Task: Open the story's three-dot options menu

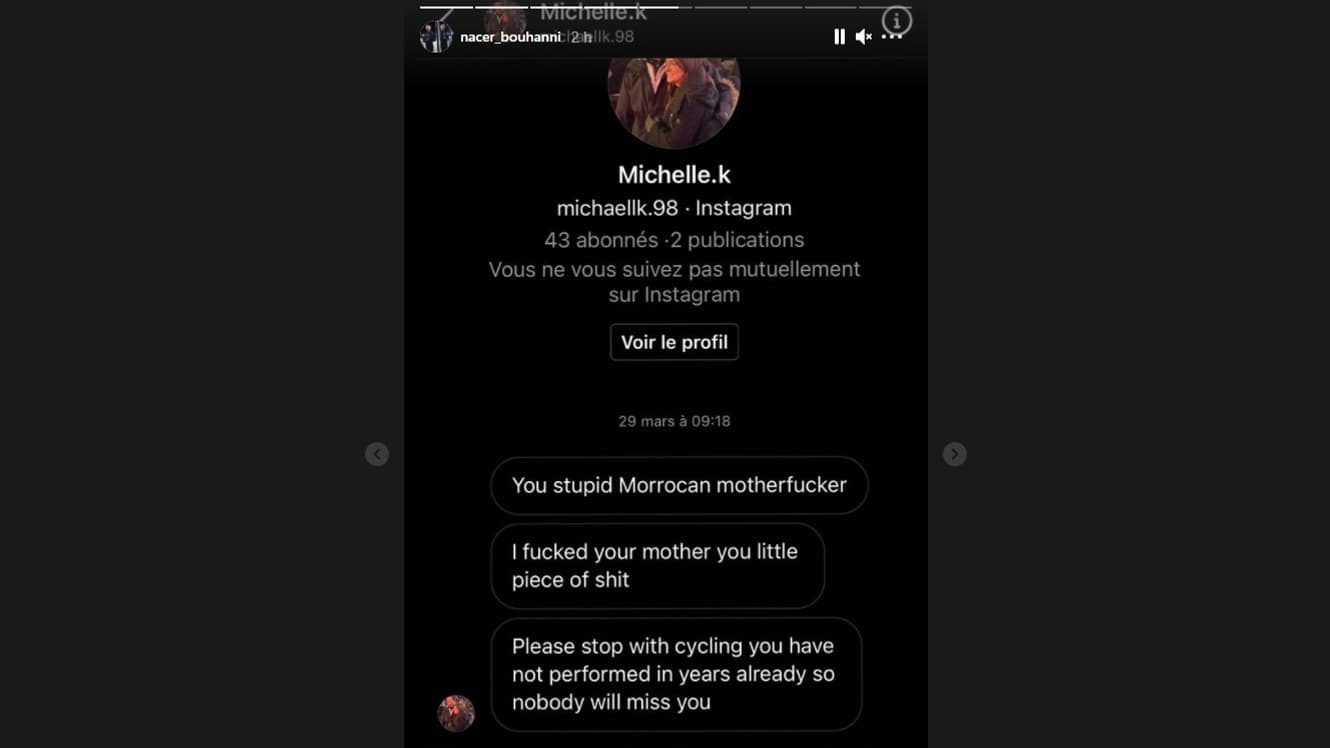Action: click(892, 37)
